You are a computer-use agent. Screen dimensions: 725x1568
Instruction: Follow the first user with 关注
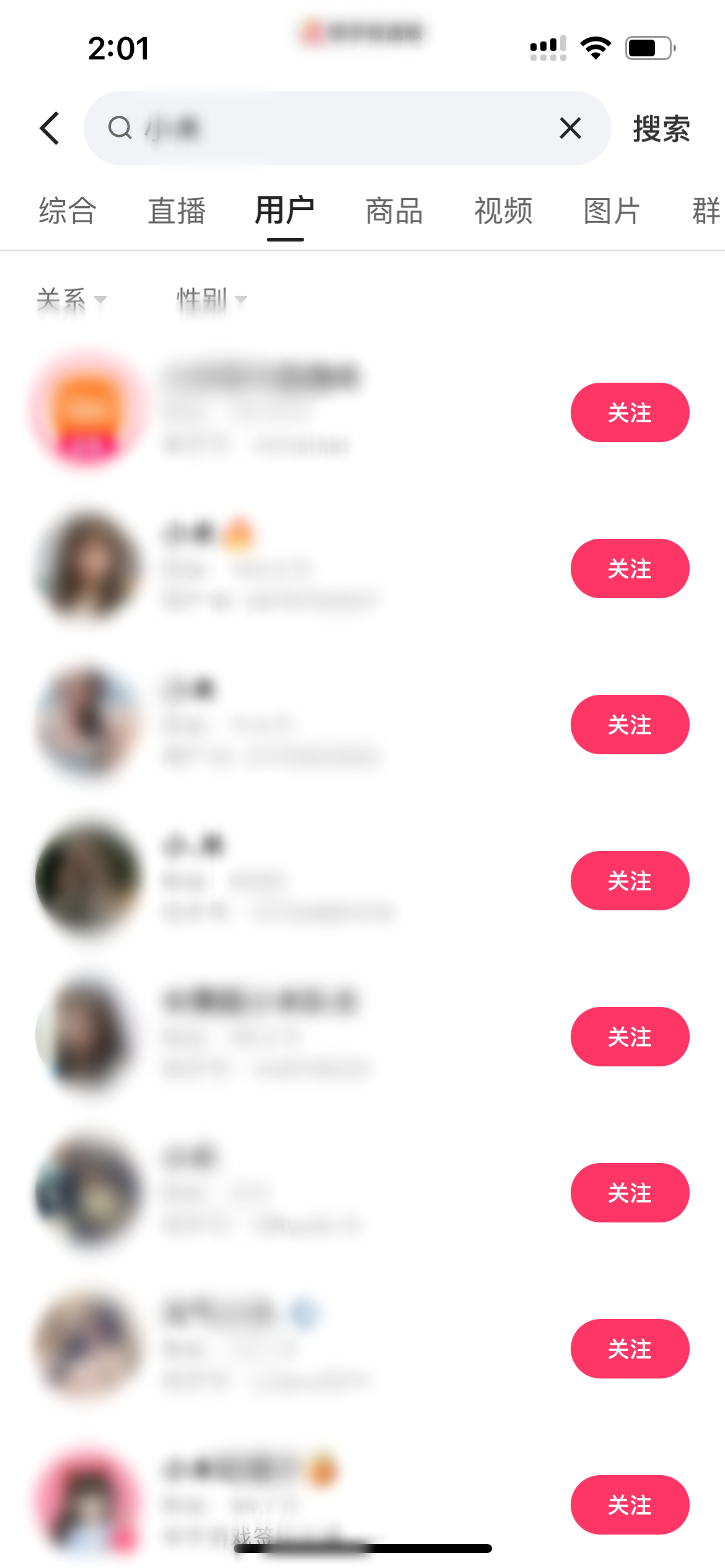pyautogui.click(x=630, y=412)
